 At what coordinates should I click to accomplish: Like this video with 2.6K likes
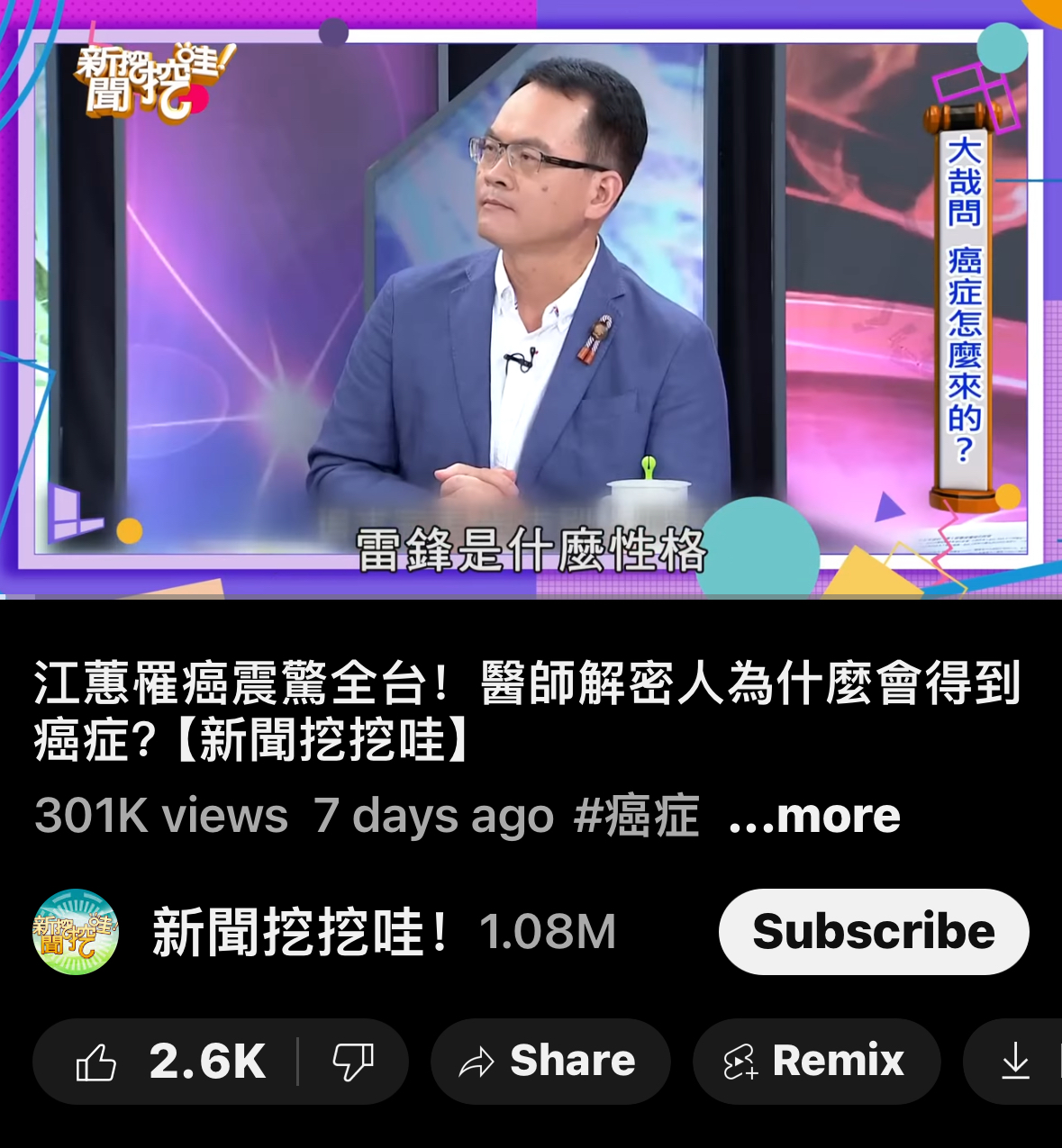coord(169,1062)
